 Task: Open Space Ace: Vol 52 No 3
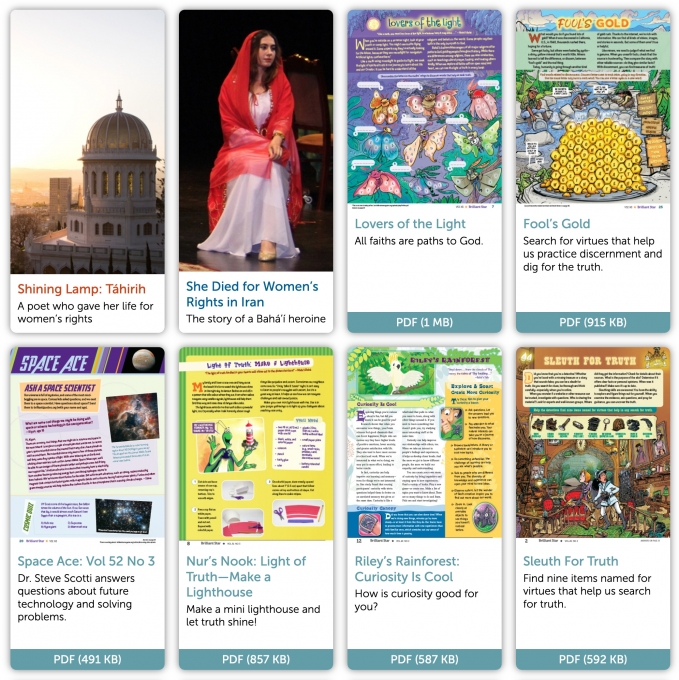click(x=86, y=561)
